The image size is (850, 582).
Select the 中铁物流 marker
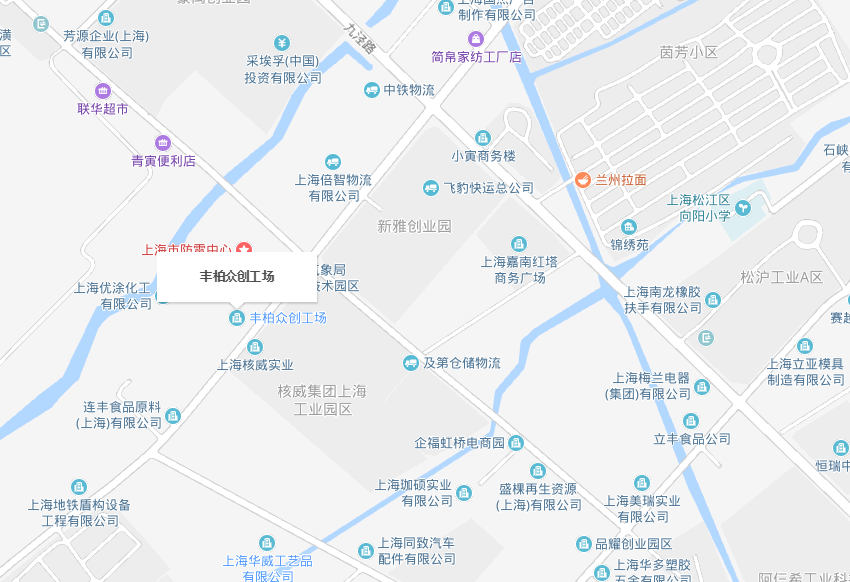[372, 90]
